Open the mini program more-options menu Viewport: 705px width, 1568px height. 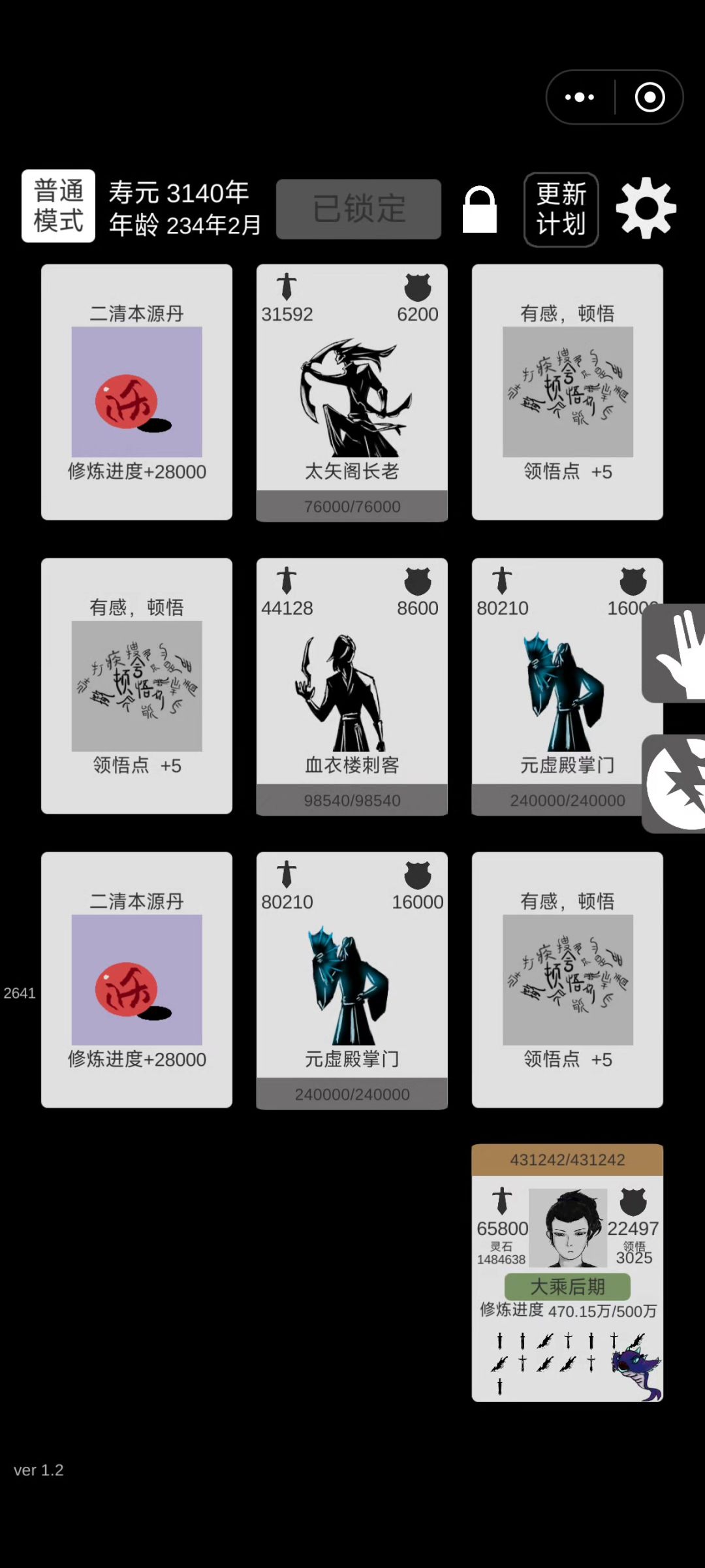[580, 97]
